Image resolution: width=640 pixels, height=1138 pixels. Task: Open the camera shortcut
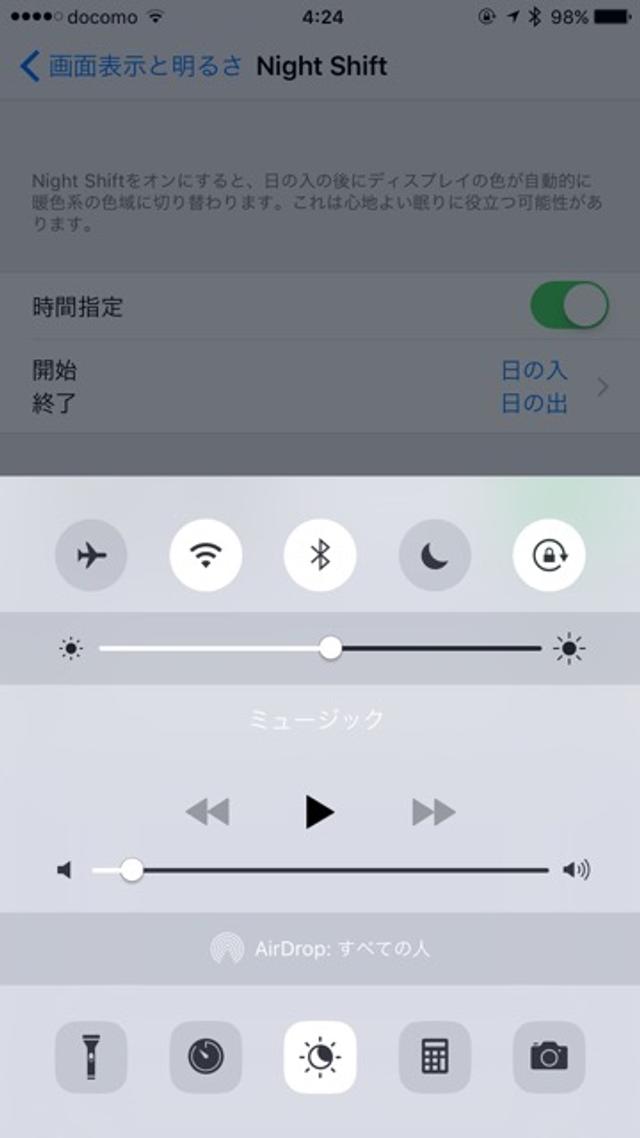pyautogui.click(x=549, y=1057)
